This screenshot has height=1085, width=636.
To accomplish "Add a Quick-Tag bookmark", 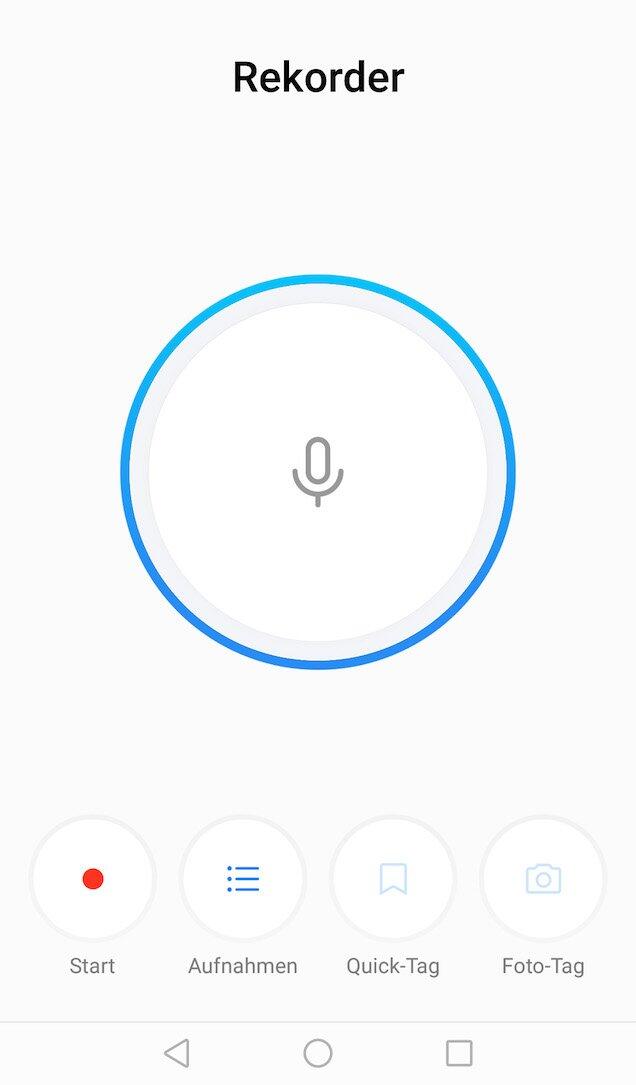I will click(393, 879).
